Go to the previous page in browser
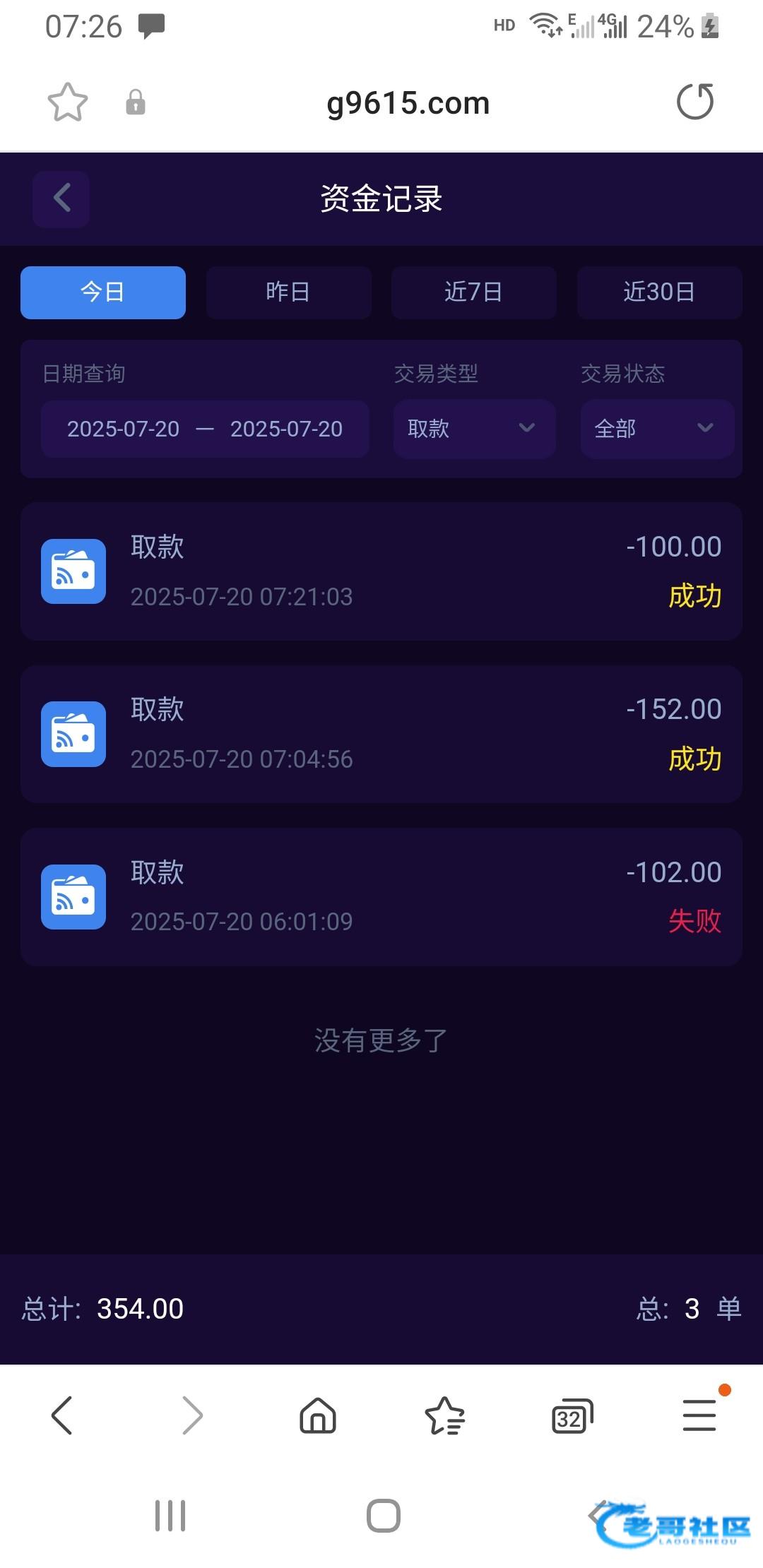 click(x=62, y=1415)
